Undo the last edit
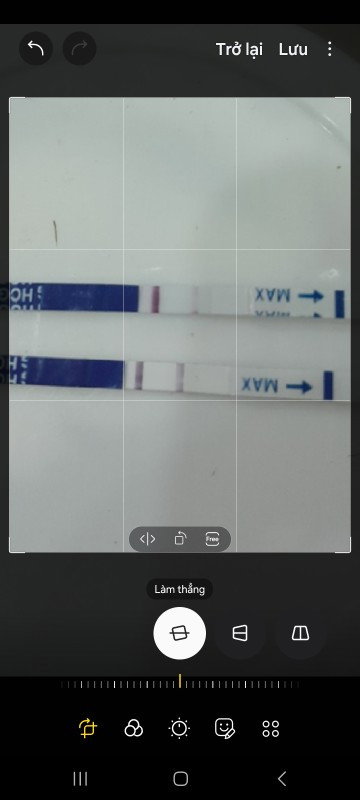Screen dimensions: 360x800 [36, 49]
